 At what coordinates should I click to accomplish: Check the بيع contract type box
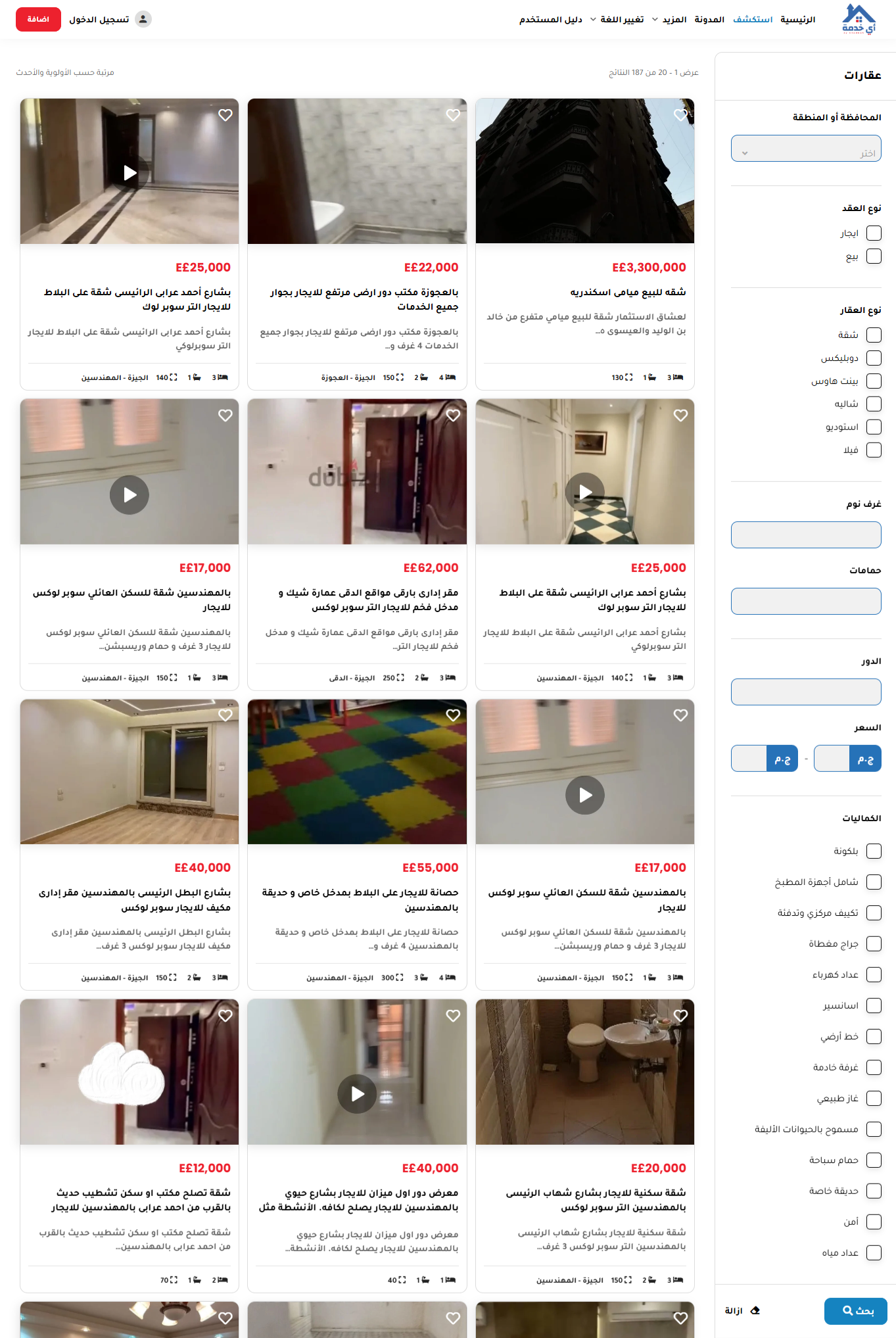[874, 256]
